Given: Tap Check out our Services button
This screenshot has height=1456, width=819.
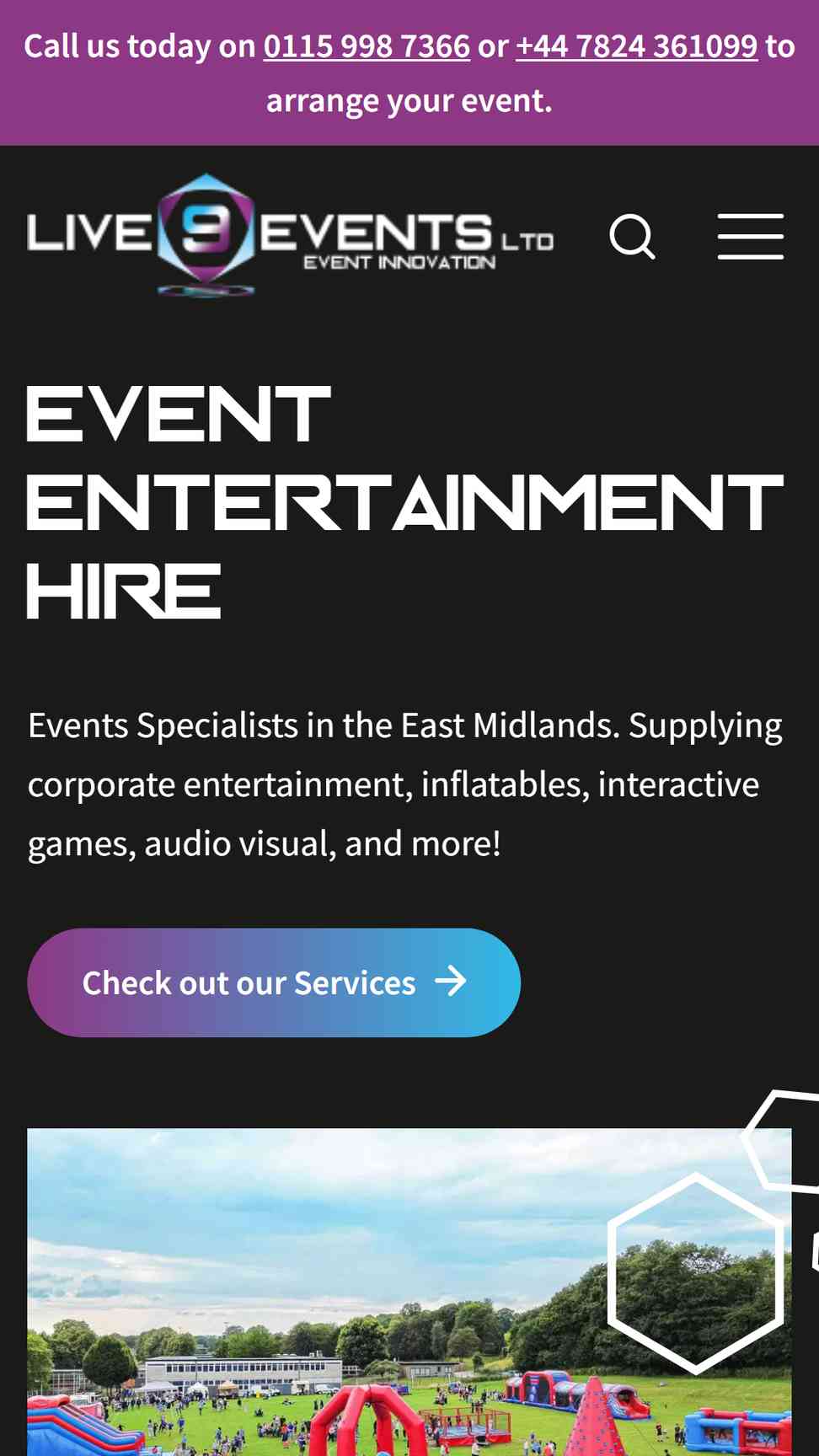Looking at the screenshot, I should pos(274,982).
